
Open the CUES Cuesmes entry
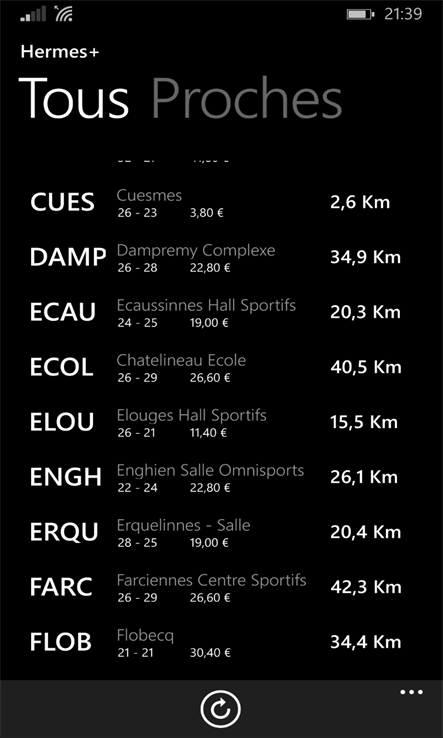[221, 203]
